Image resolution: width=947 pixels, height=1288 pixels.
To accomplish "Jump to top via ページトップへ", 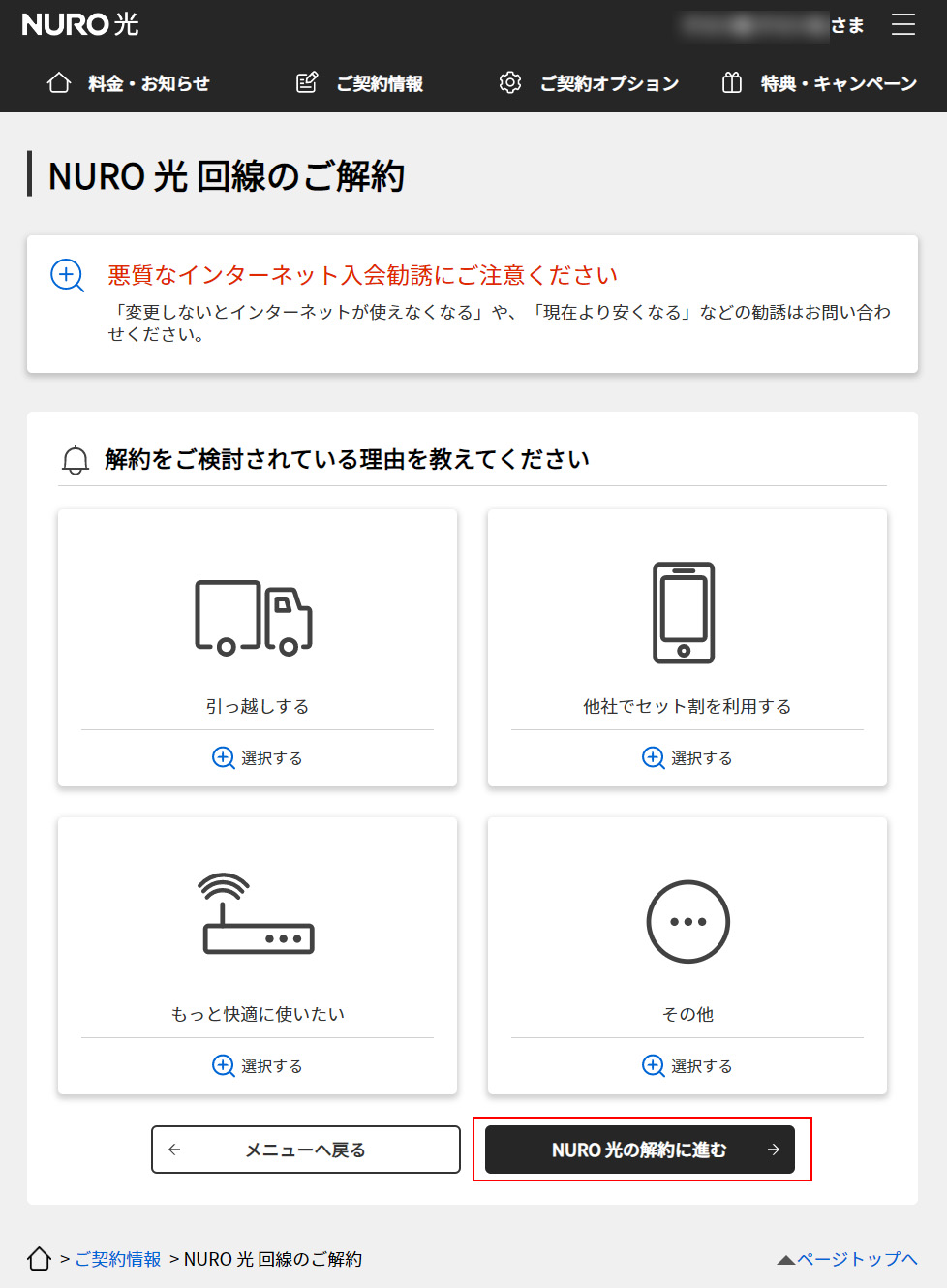I will 847,1259.
